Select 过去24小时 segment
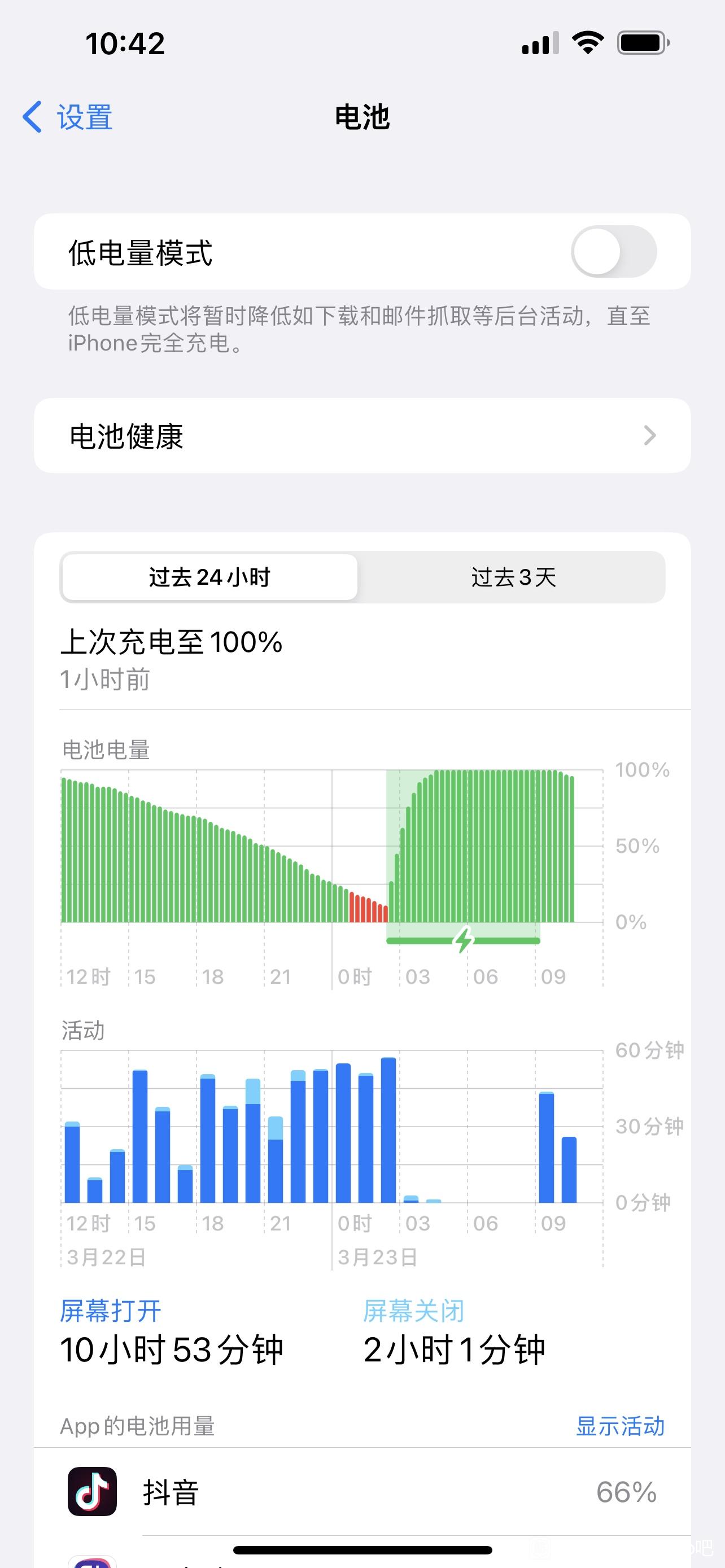The width and height of the screenshot is (725, 1568). [209, 577]
